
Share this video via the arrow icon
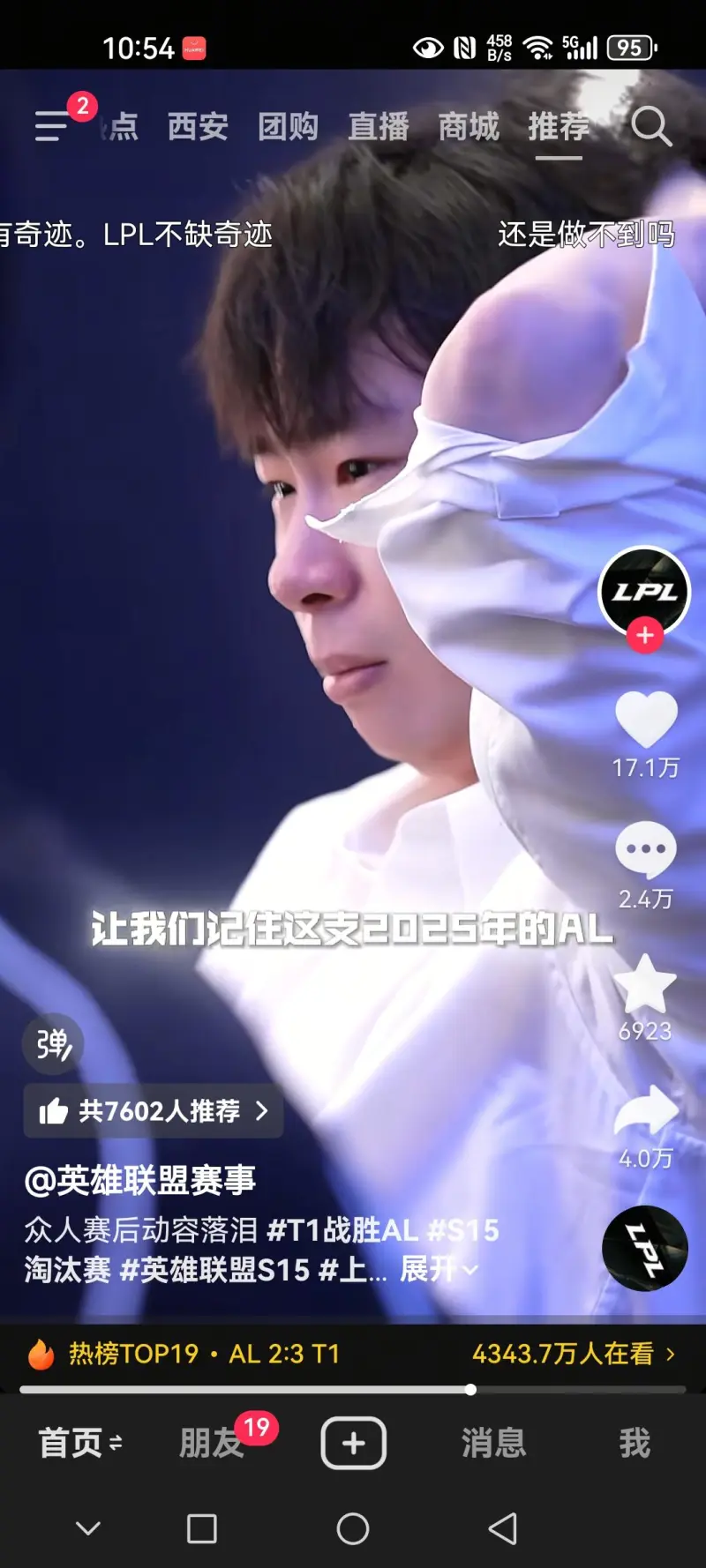[646, 1111]
